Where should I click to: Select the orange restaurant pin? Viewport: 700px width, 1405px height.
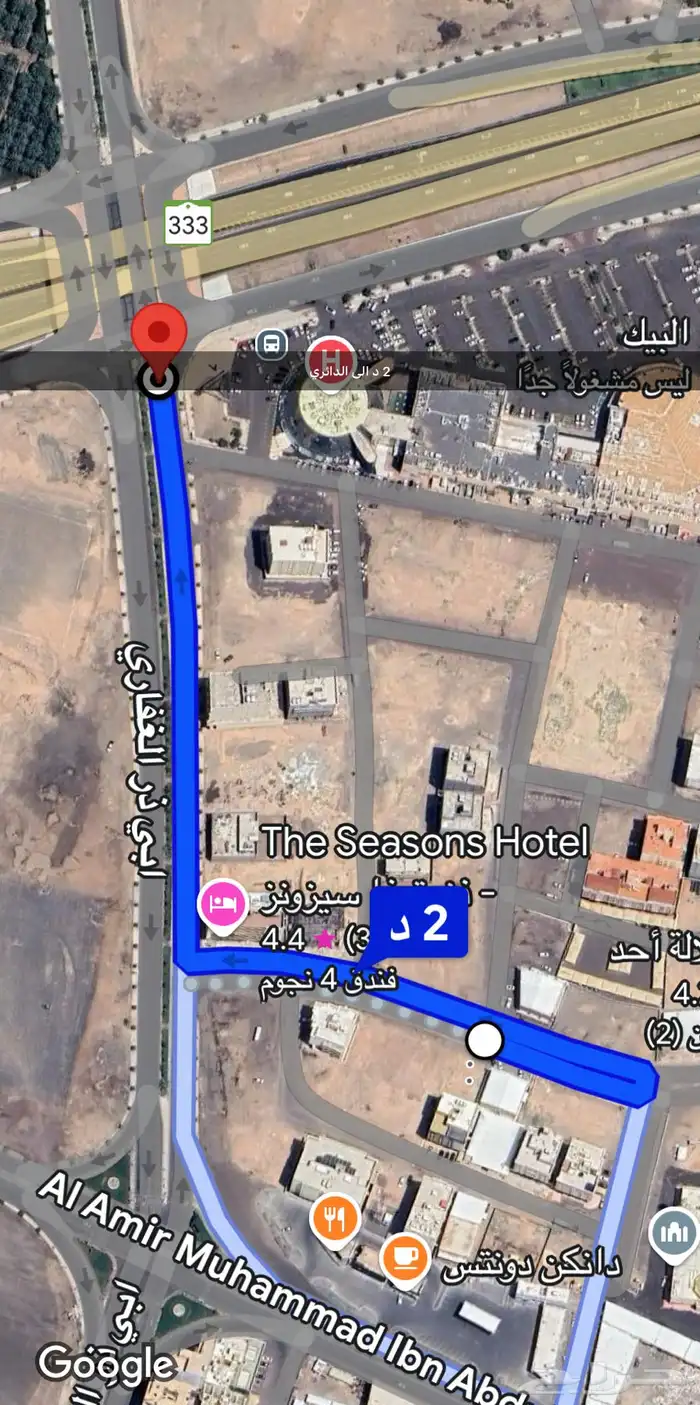click(x=335, y=1219)
